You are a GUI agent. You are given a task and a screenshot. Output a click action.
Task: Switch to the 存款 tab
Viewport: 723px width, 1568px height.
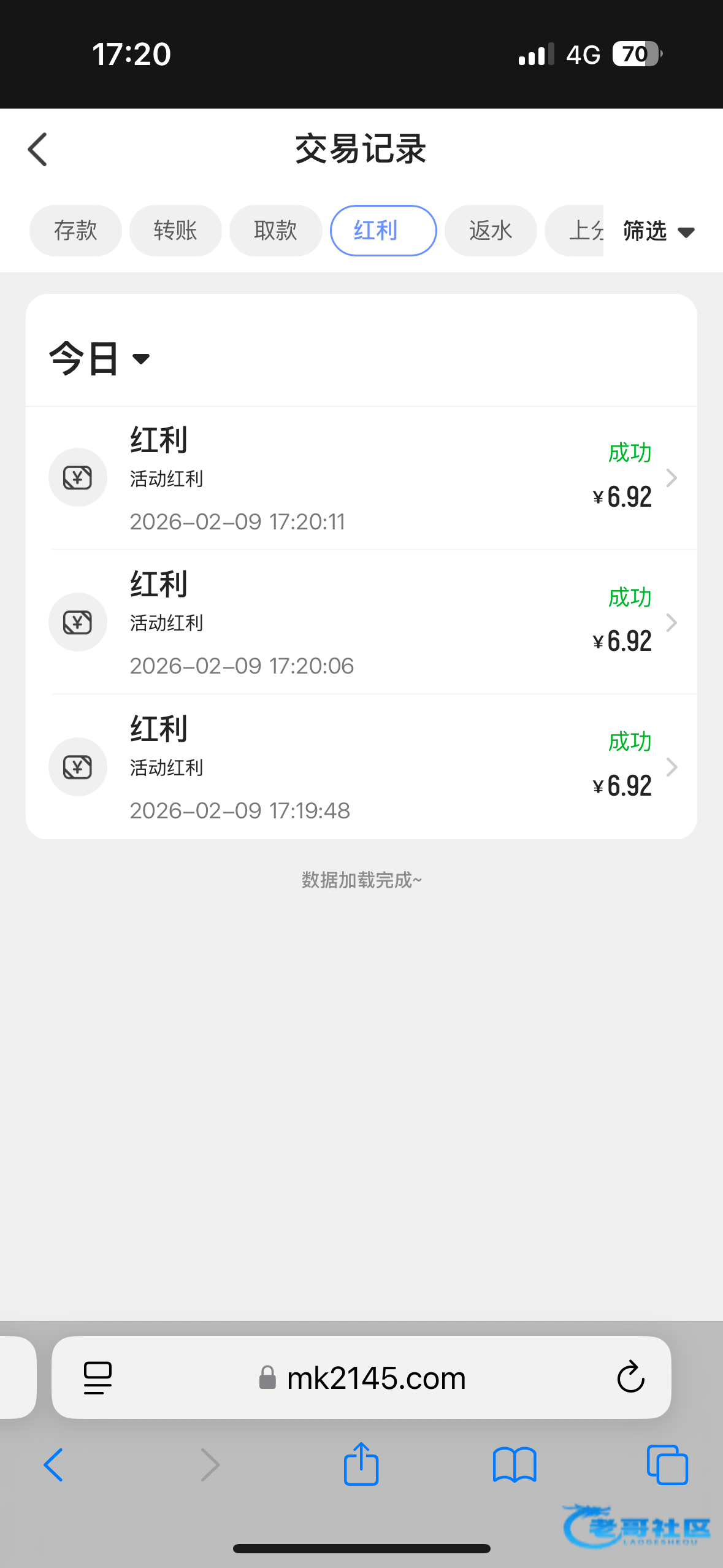pos(75,231)
